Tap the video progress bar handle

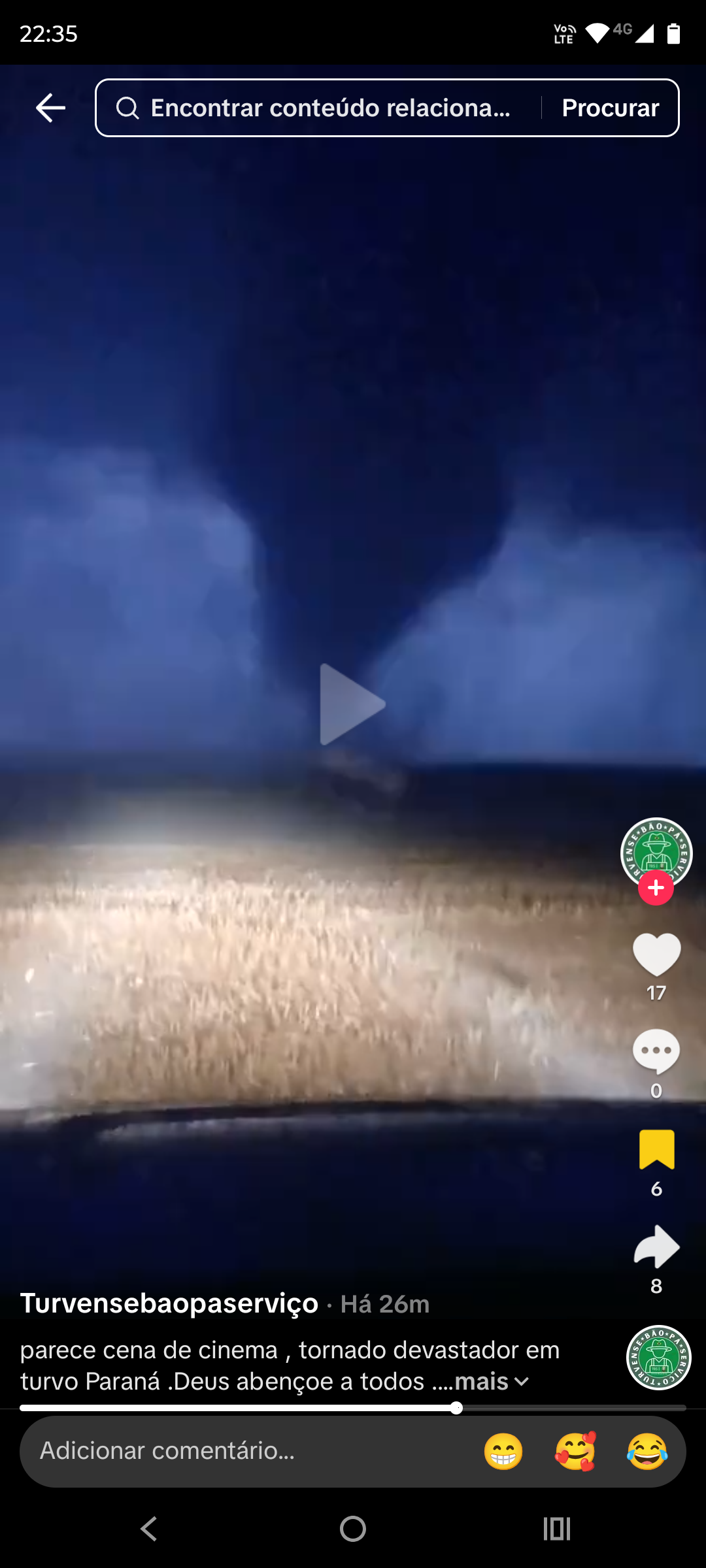456,1408
